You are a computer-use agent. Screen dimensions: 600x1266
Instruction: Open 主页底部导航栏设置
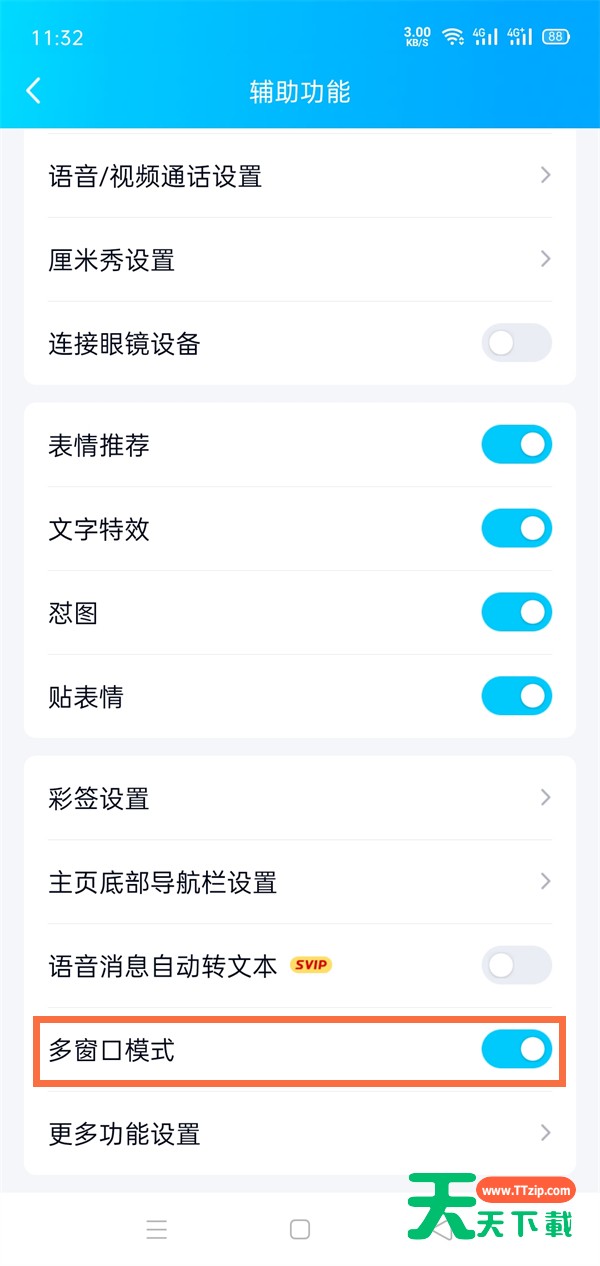click(299, 882)
